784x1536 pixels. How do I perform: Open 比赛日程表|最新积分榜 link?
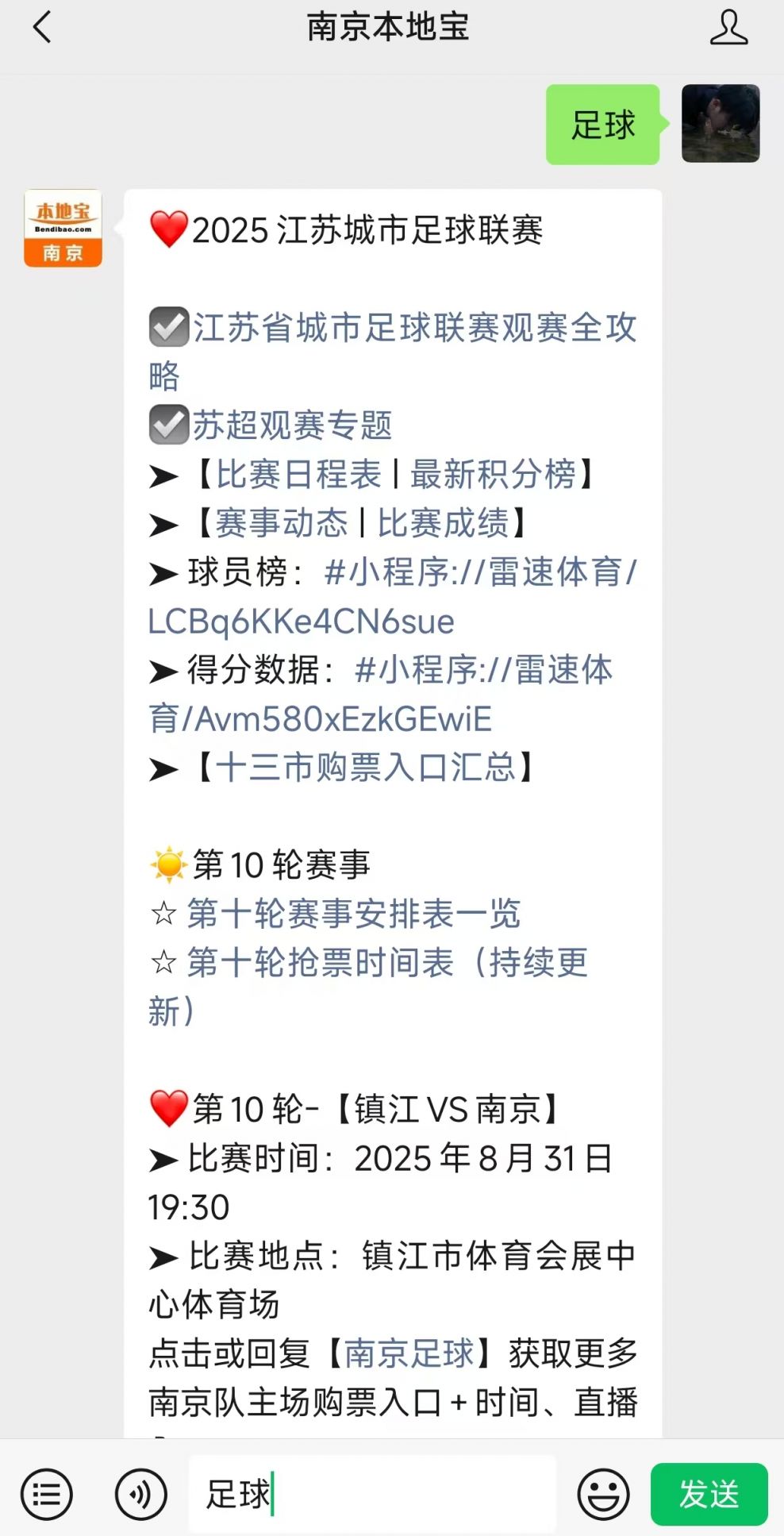[x=397, y=474]
